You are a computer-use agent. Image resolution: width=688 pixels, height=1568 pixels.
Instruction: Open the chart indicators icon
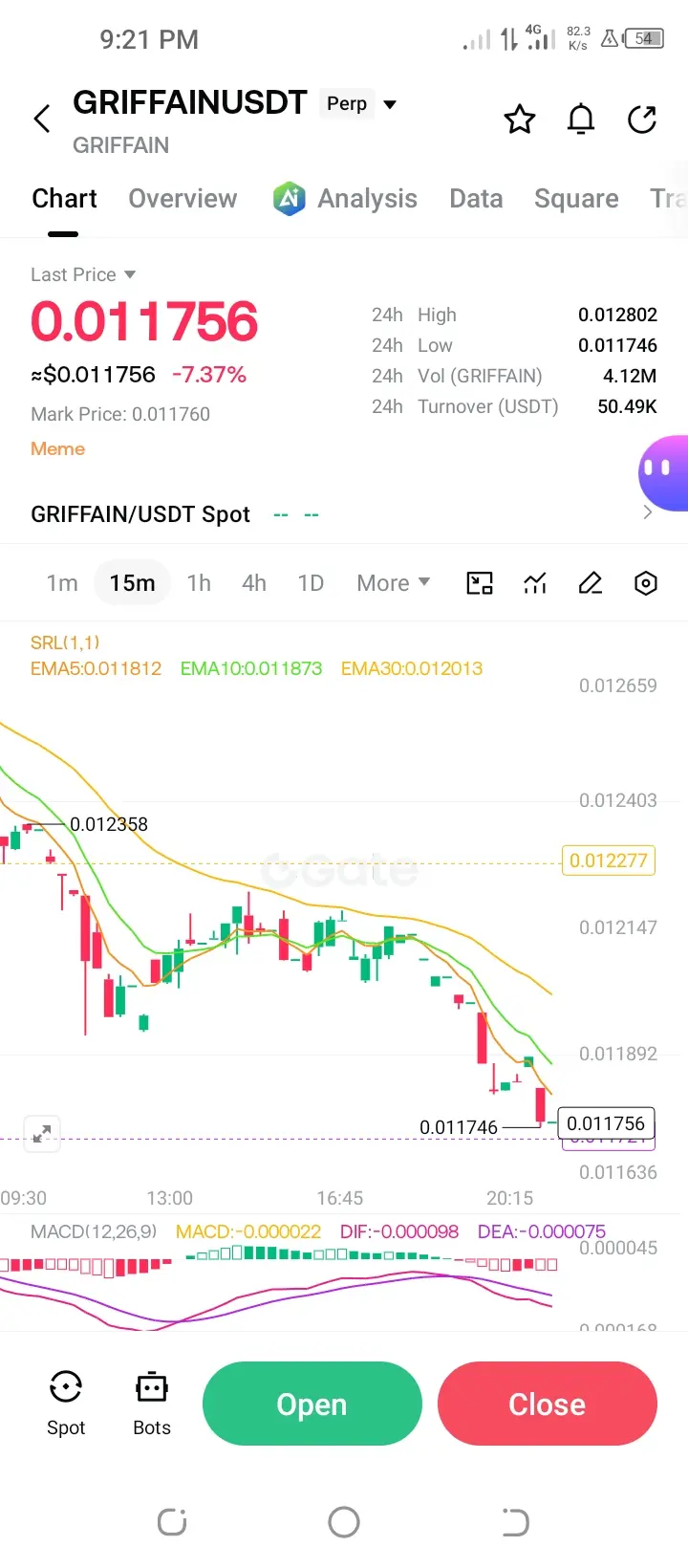click(535, 583)
